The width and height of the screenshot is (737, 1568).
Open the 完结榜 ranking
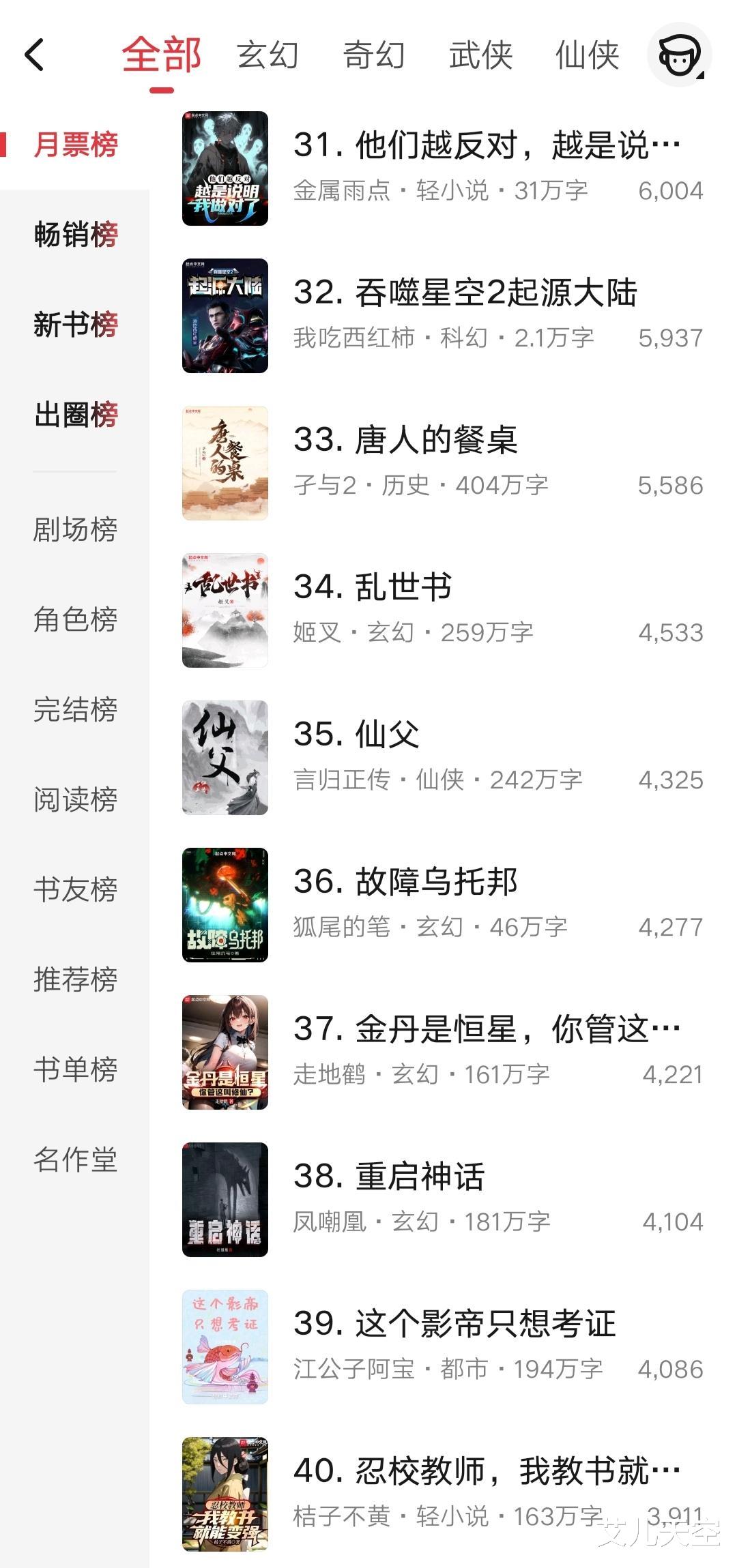(76, 709)
